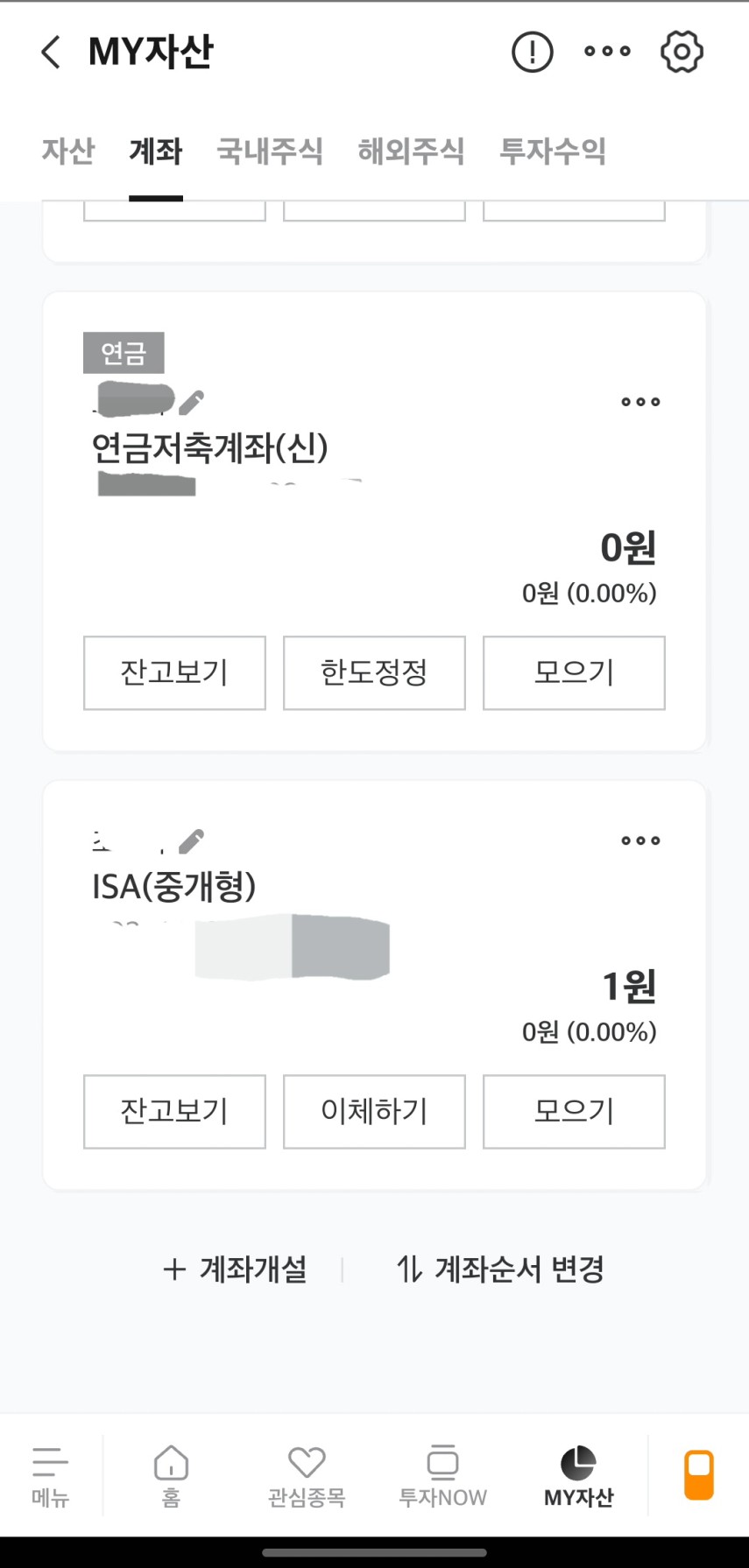Open the 메뉴 drawer

click(x=50, y=1477)
